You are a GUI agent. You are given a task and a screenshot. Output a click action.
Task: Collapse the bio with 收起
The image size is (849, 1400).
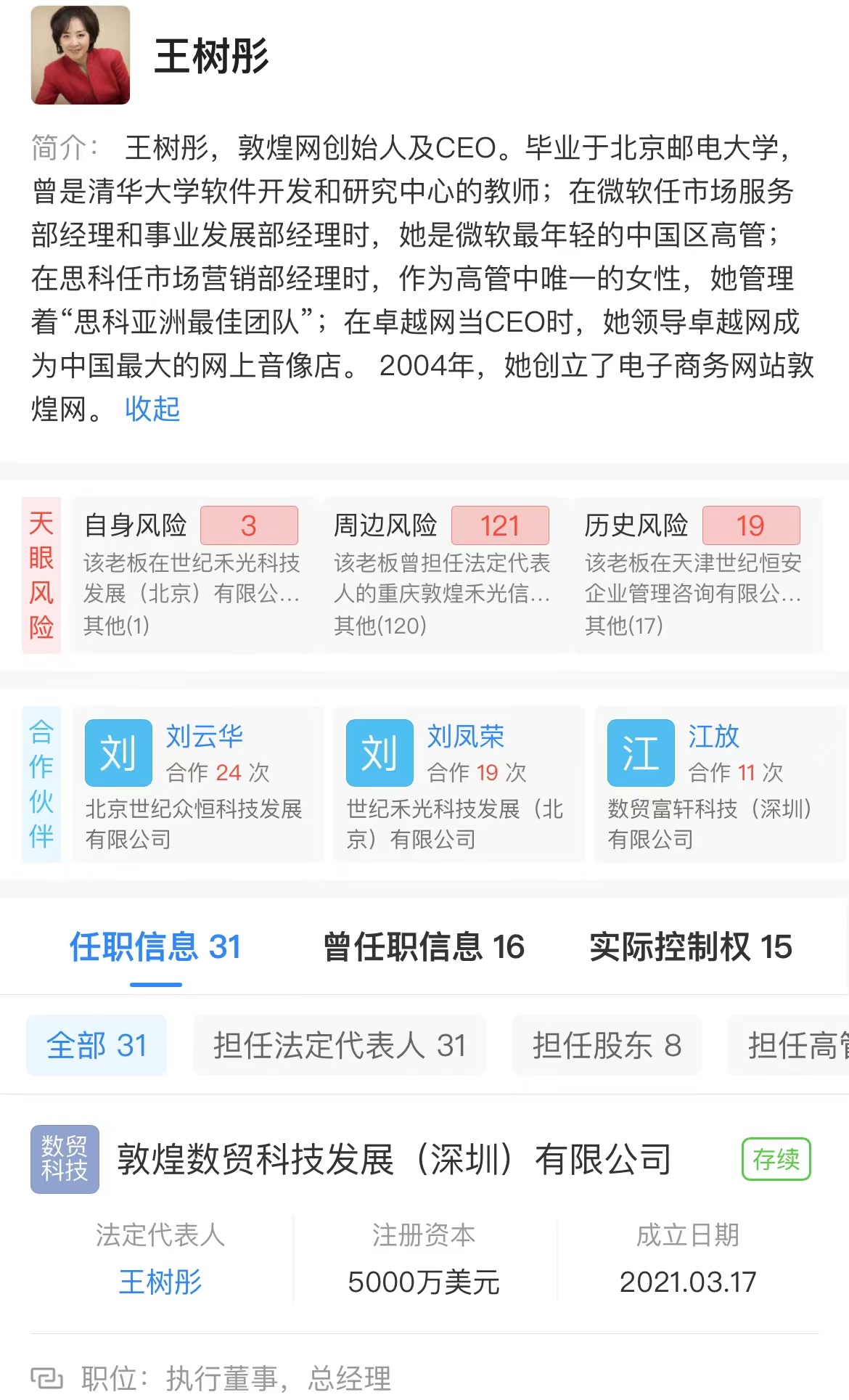tap(152, 409)
